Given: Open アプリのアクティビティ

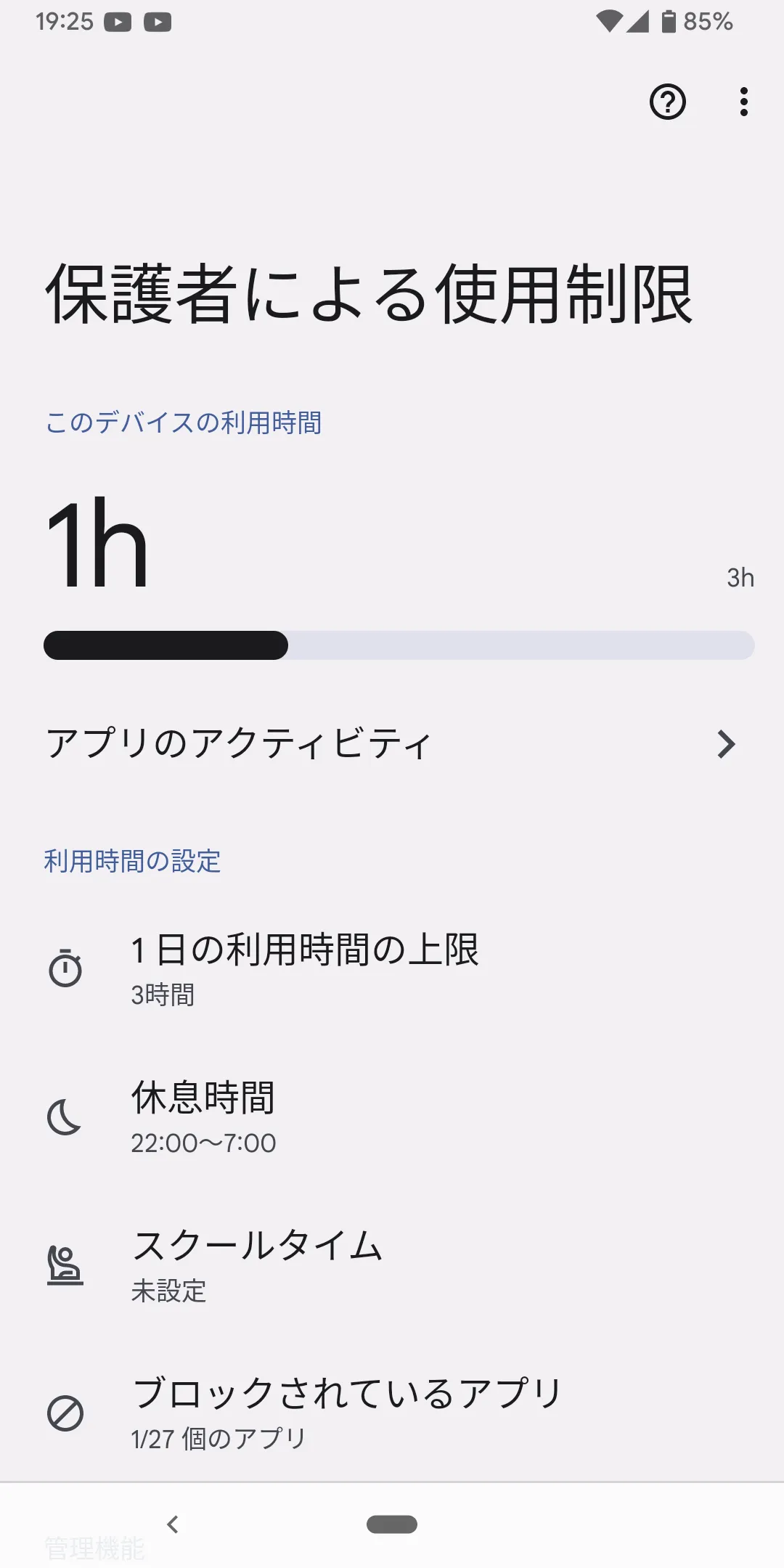Looking at the screenshot, I should pos(392,744).
